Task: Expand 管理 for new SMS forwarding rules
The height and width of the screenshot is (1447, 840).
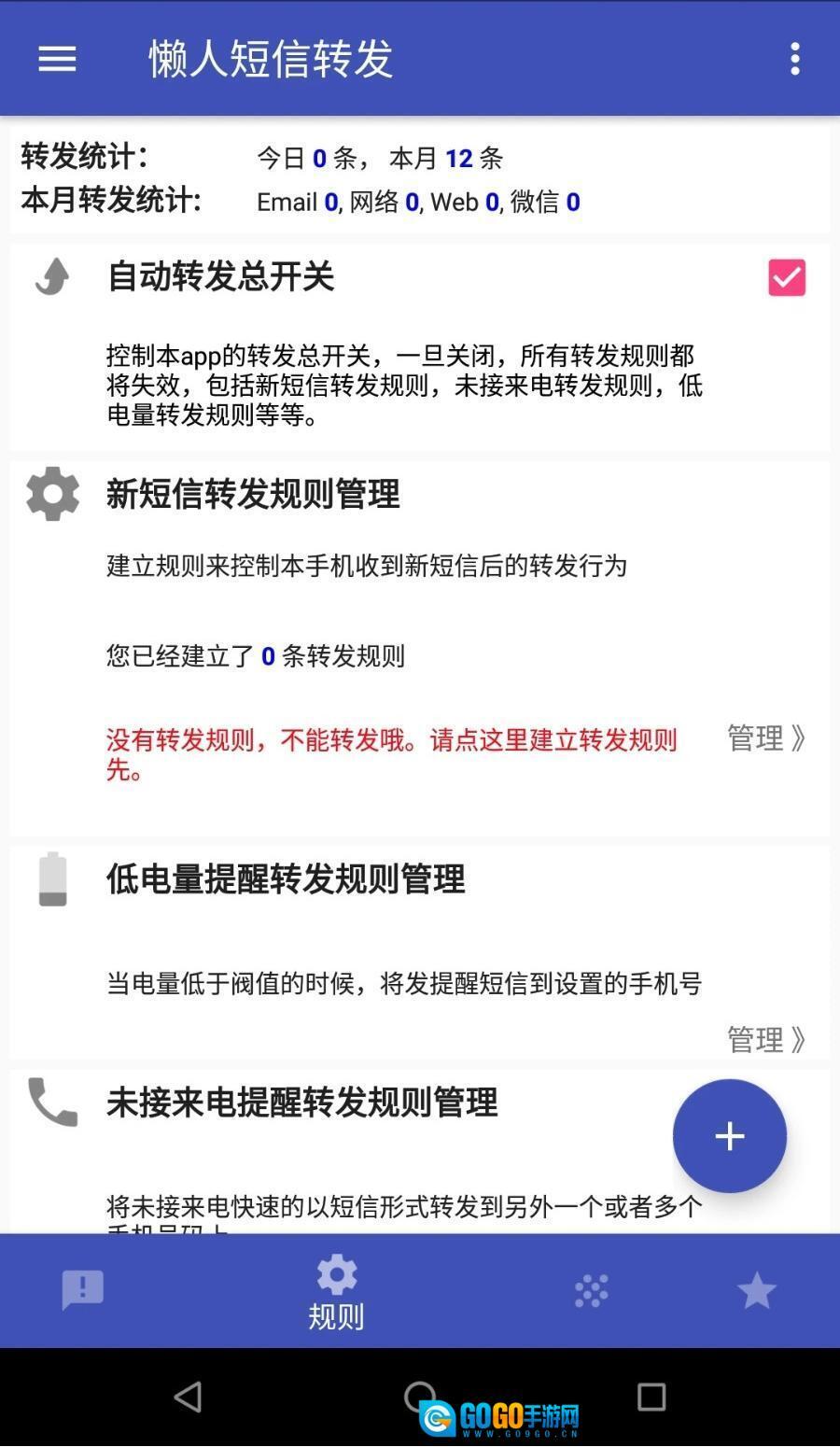Action: pyautogui.click(x=765, y=738)
